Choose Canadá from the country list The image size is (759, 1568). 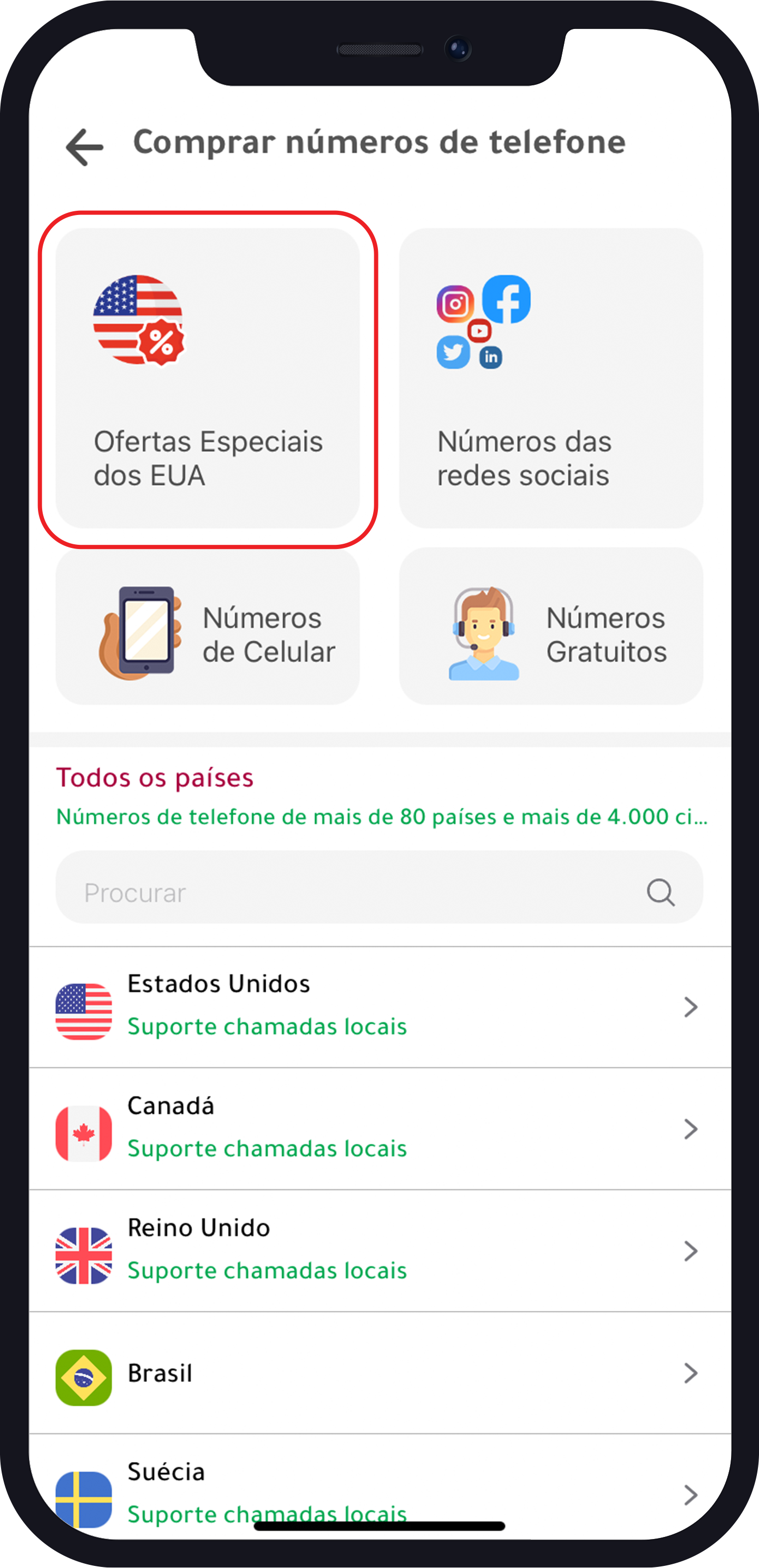click(x=379, y=1129)
